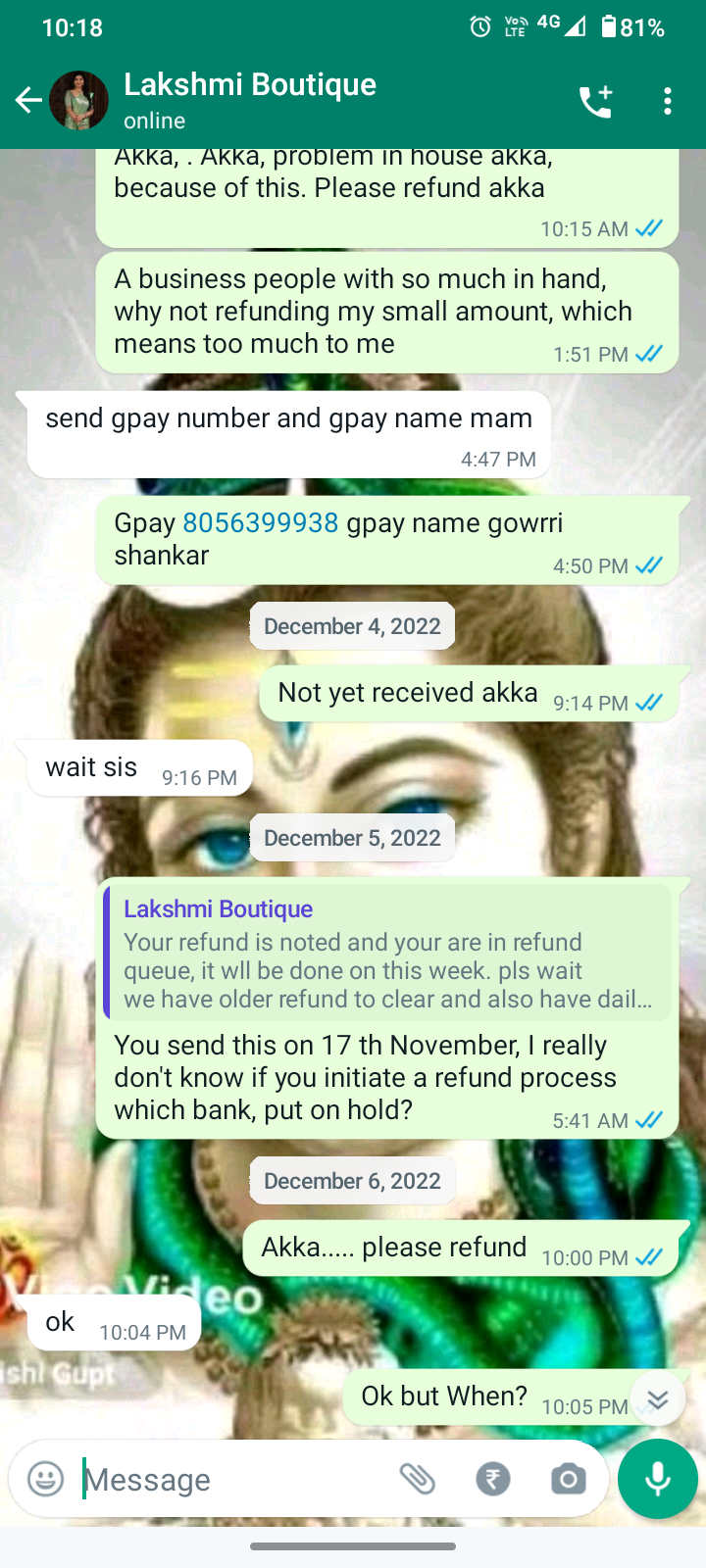
Task: Attach a file with the paperclip
Action: click(418, 1479)
